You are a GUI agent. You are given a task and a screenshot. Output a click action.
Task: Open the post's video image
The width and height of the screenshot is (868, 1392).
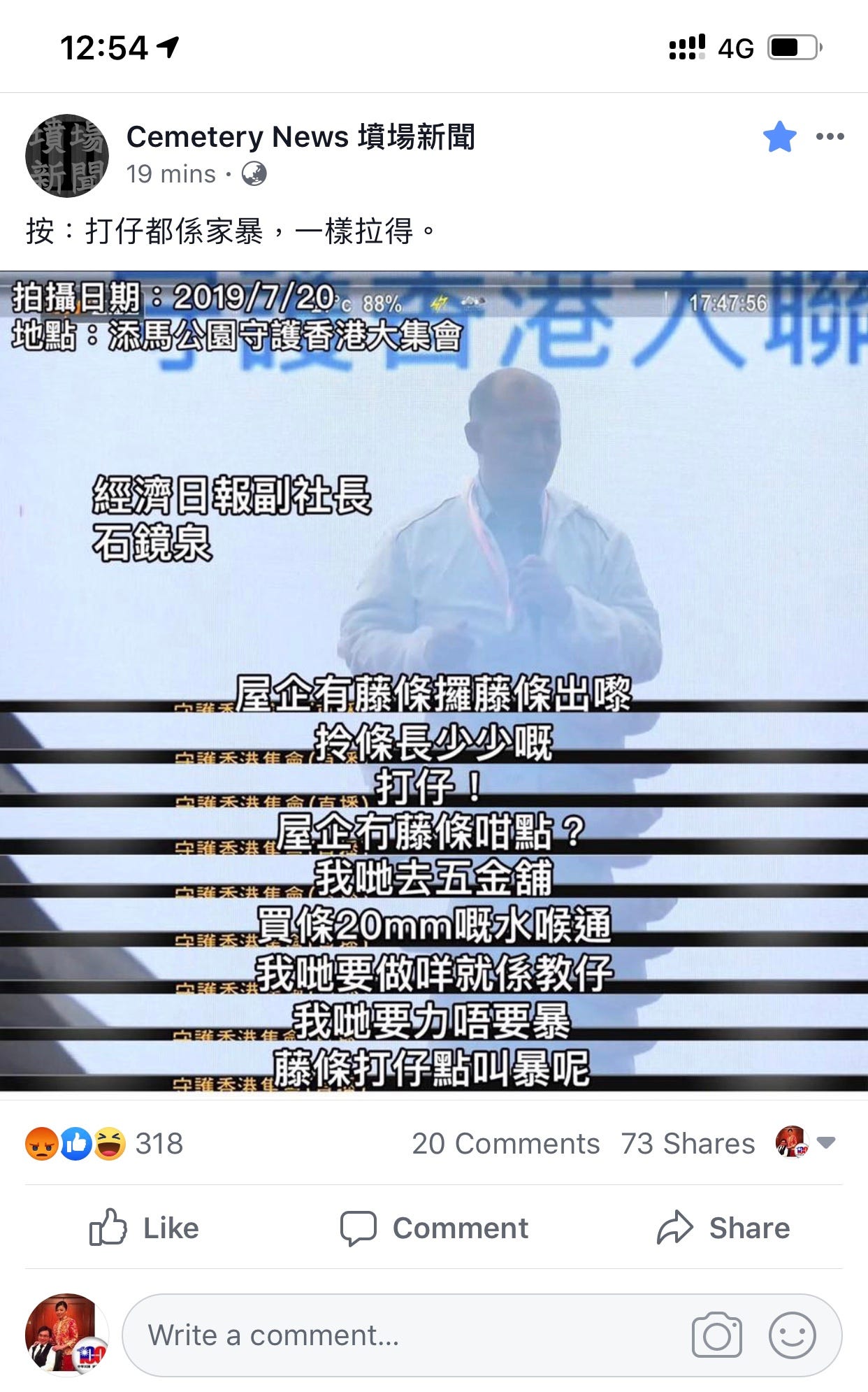click(x=434, y=681)
